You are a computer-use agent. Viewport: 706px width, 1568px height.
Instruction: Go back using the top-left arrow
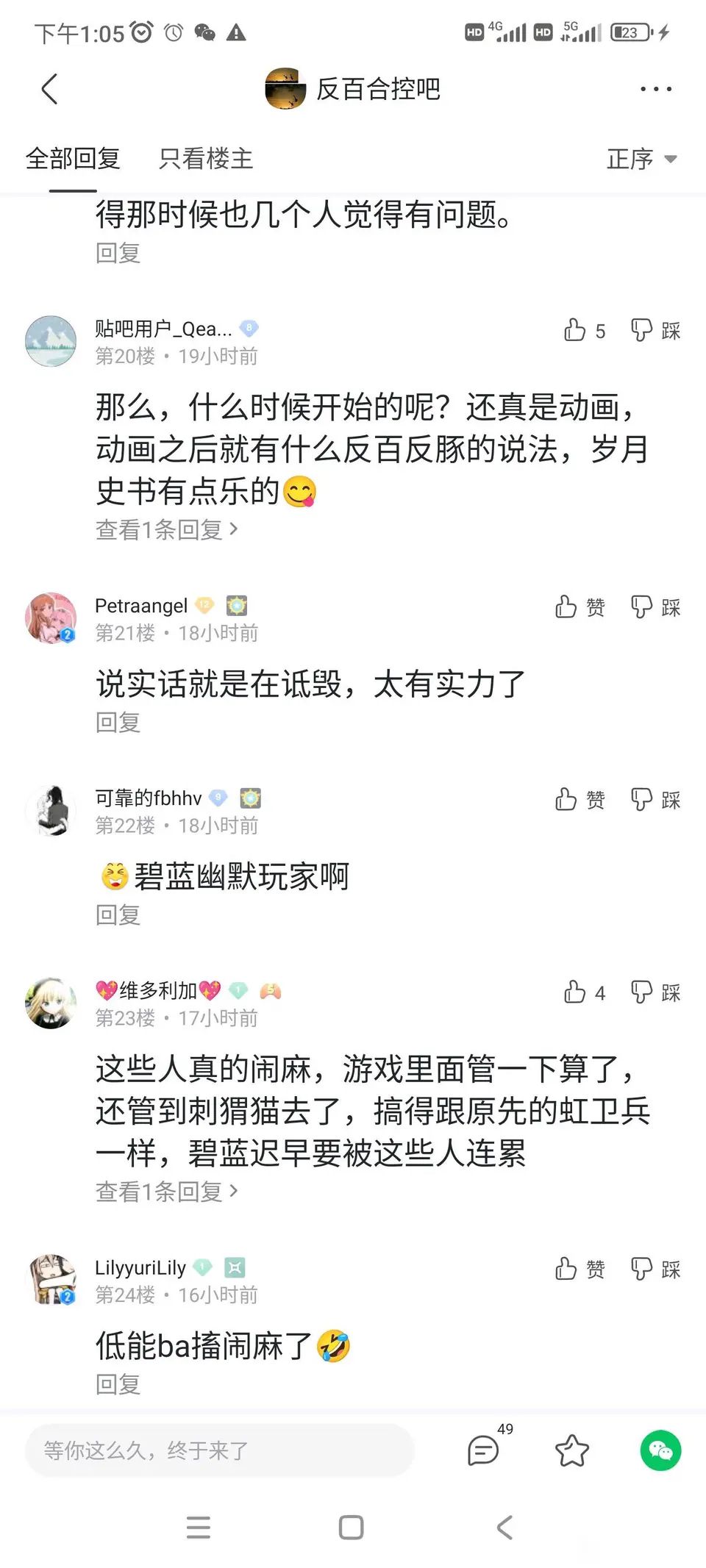click(x=49, y=90)
